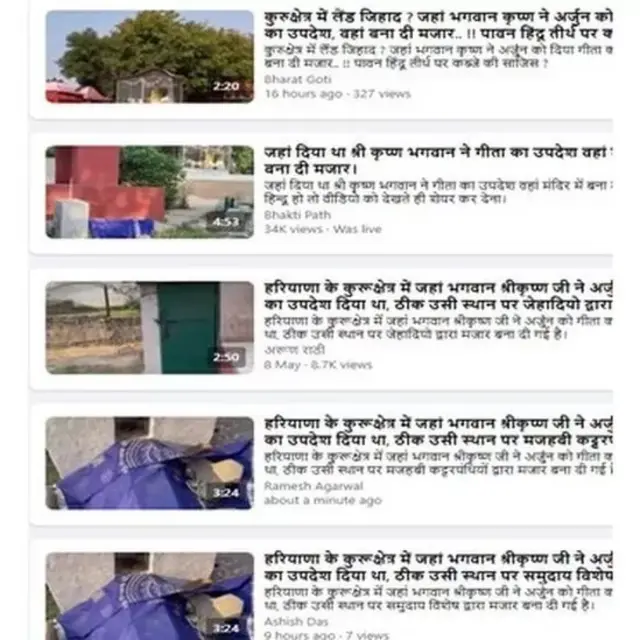Open Ashish Das's 3:24 video result
Screen dimensions: 640x640
(149, 594)
